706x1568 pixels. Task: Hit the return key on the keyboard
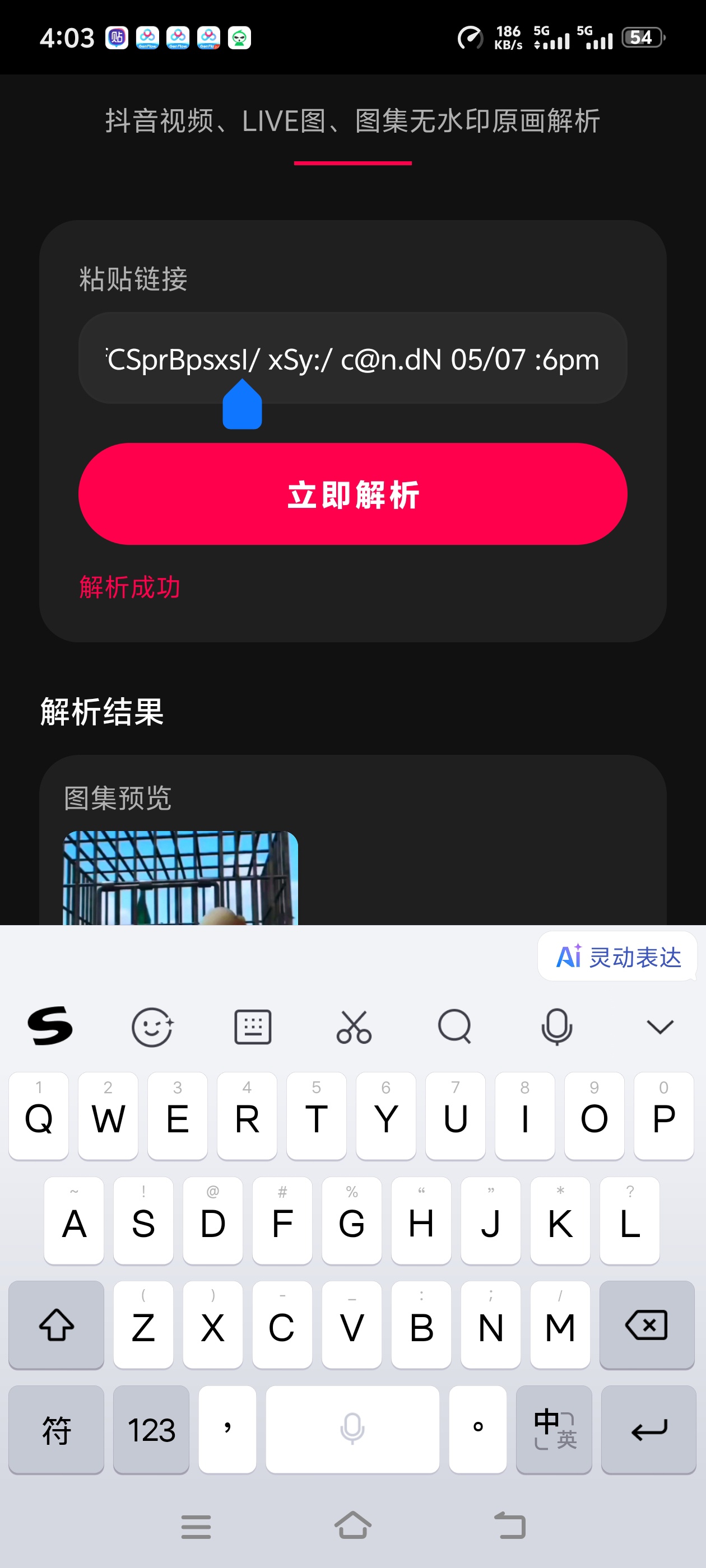(x=649, y=1430)
